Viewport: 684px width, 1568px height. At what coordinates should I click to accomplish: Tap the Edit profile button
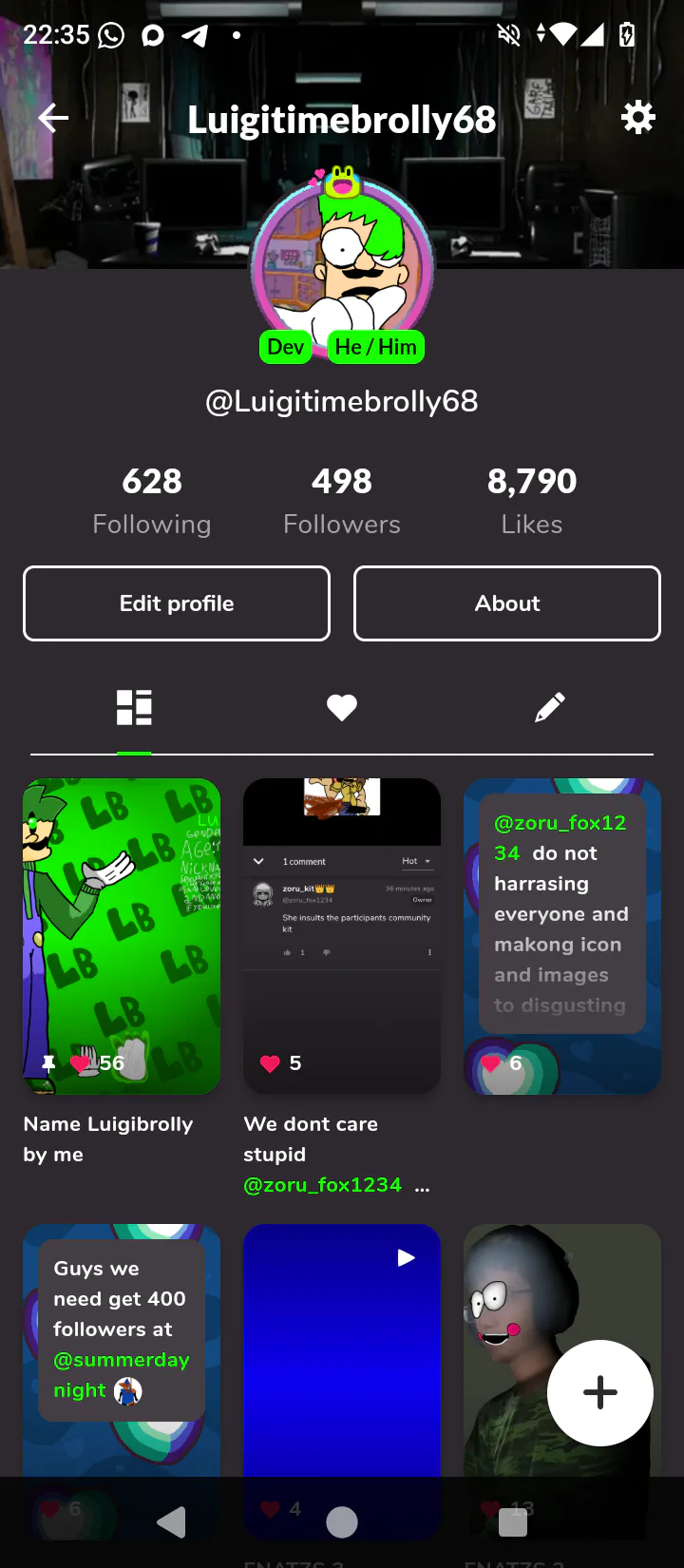tap(177, 603)
